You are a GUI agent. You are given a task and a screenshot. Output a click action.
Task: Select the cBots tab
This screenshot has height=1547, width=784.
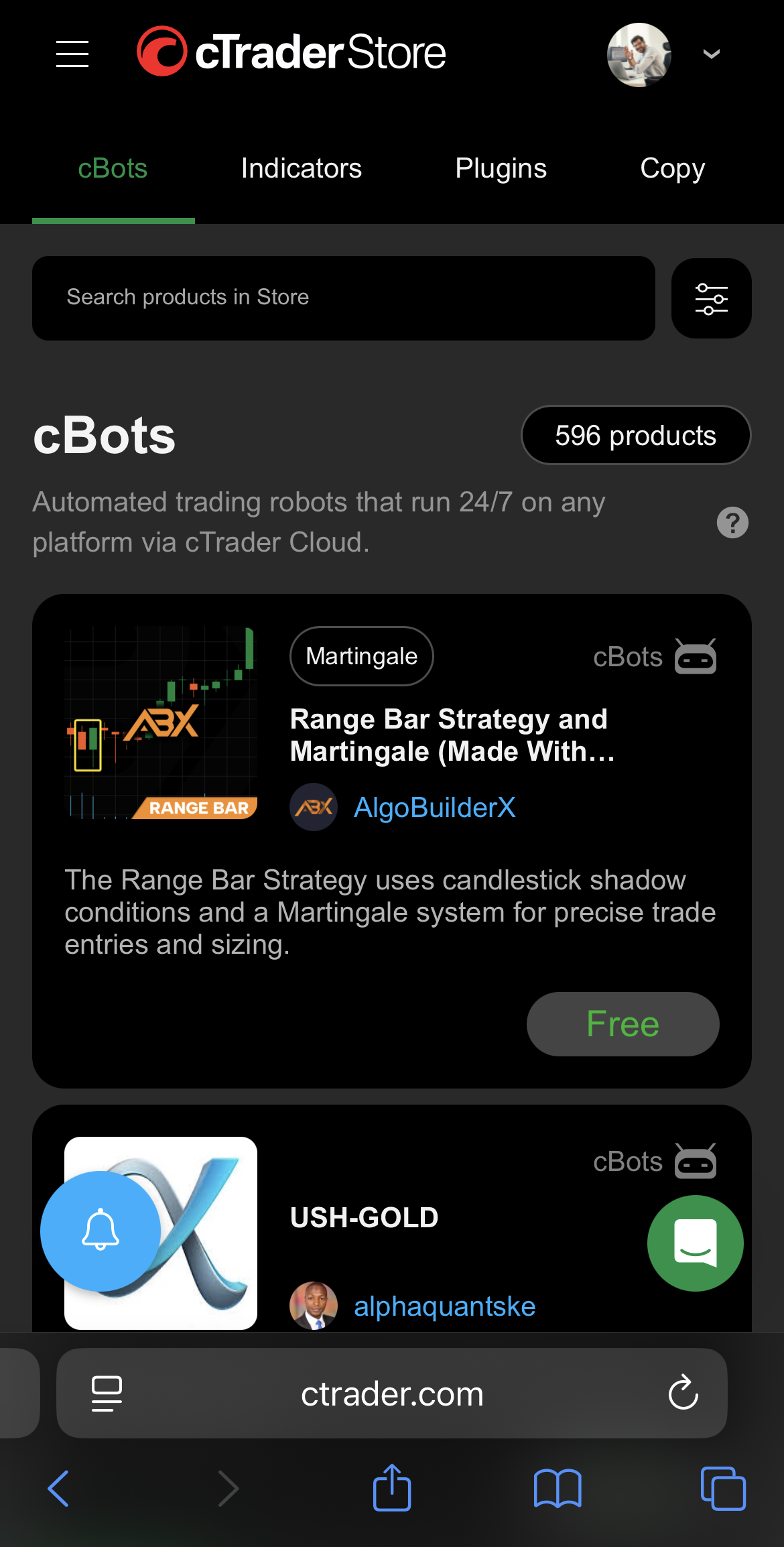[x=113, y=169]
